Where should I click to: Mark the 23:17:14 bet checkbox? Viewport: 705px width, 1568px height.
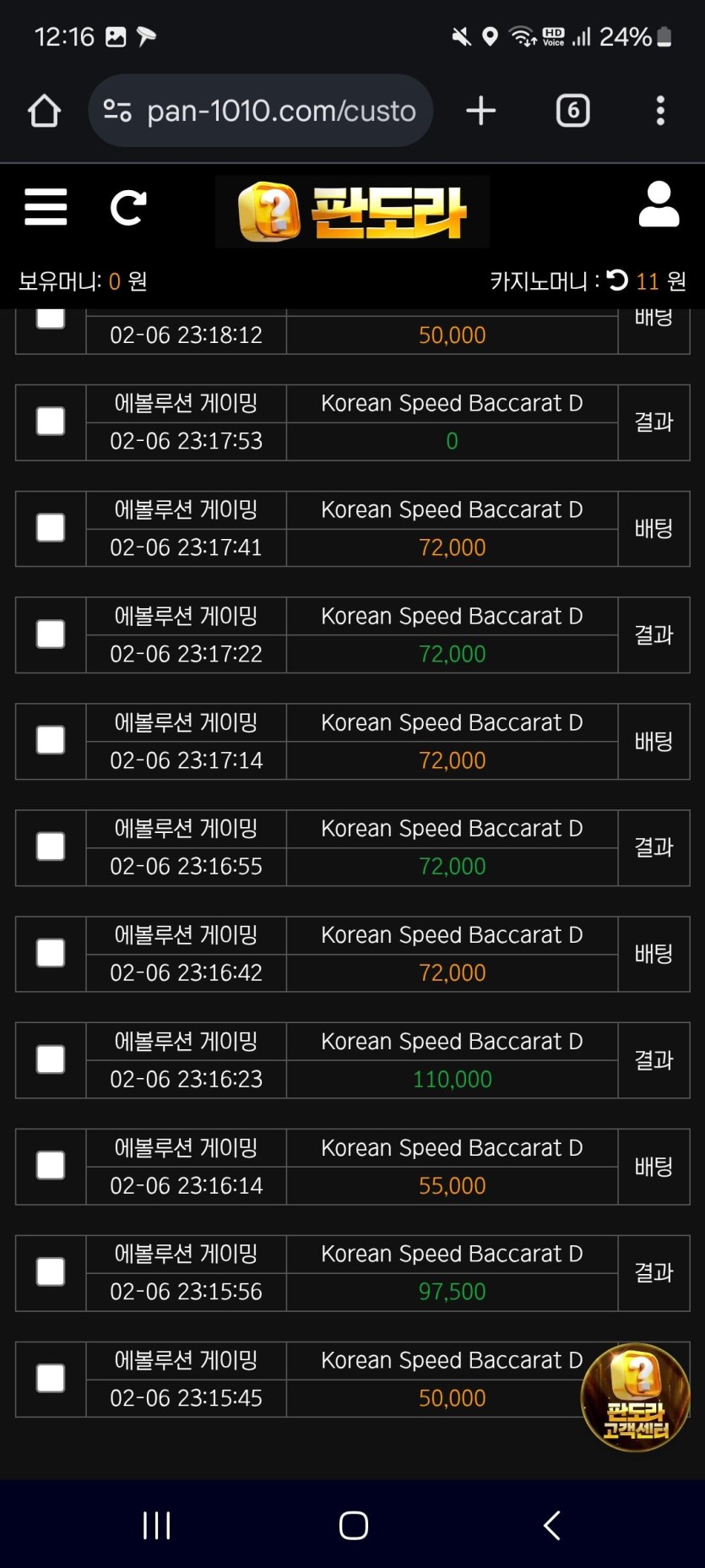pyautogui.click(x=51, y=741)
